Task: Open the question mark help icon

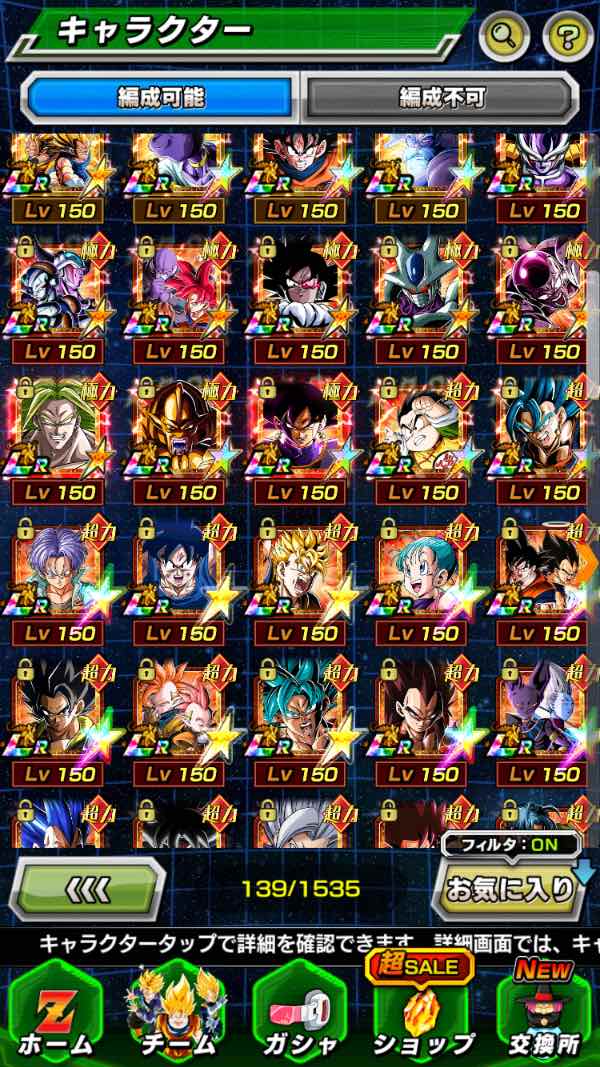Action: point(567,38)
